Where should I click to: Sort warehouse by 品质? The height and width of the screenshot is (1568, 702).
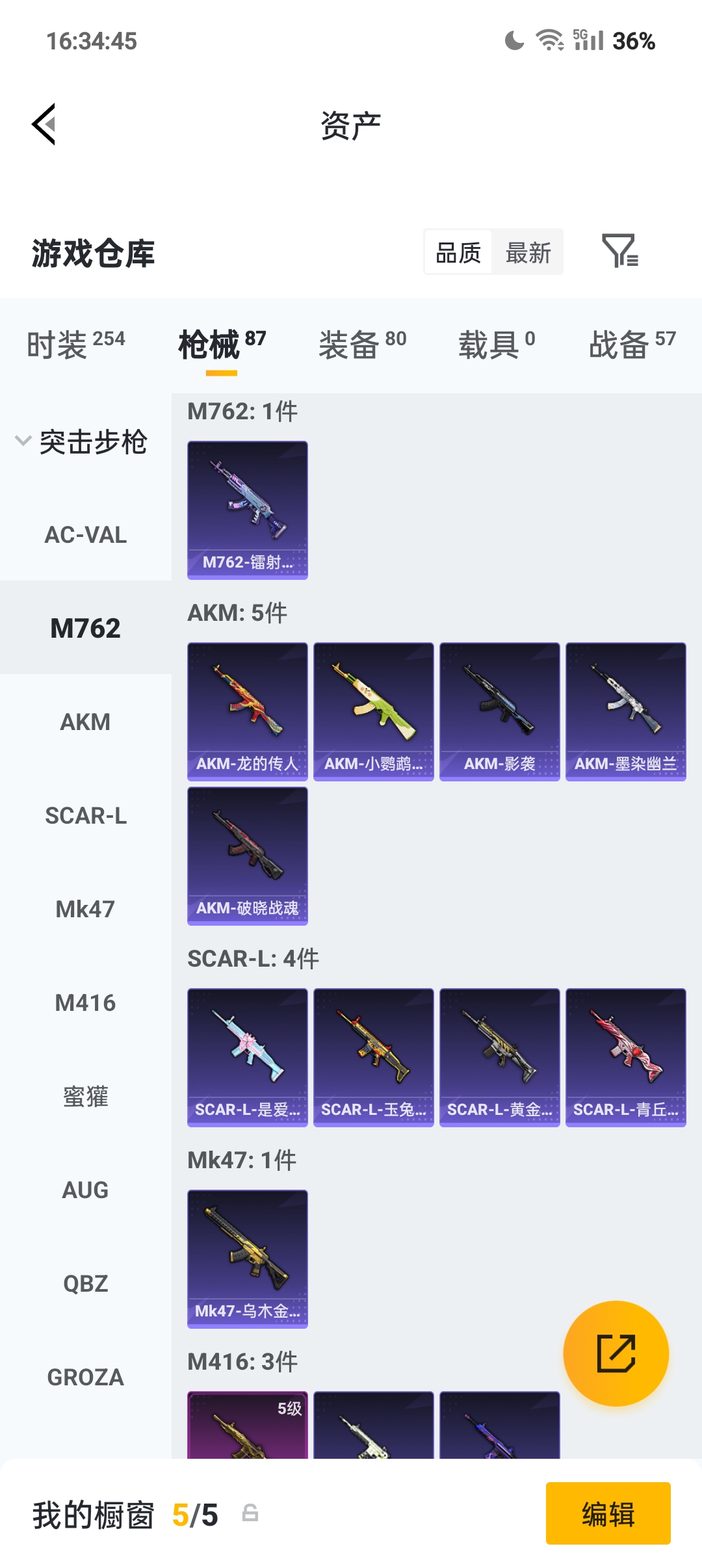(x=458, y=252)
